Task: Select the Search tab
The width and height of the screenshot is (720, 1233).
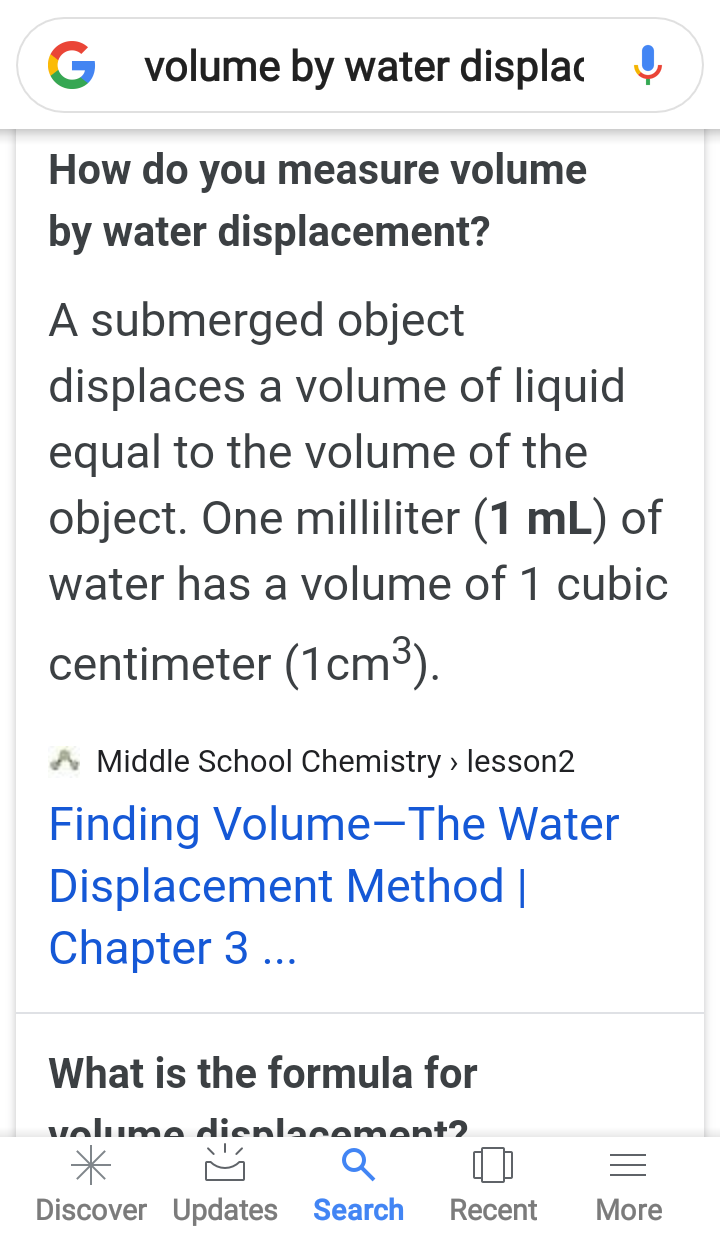Action: pyautogui.click(x=359, y=1187)
